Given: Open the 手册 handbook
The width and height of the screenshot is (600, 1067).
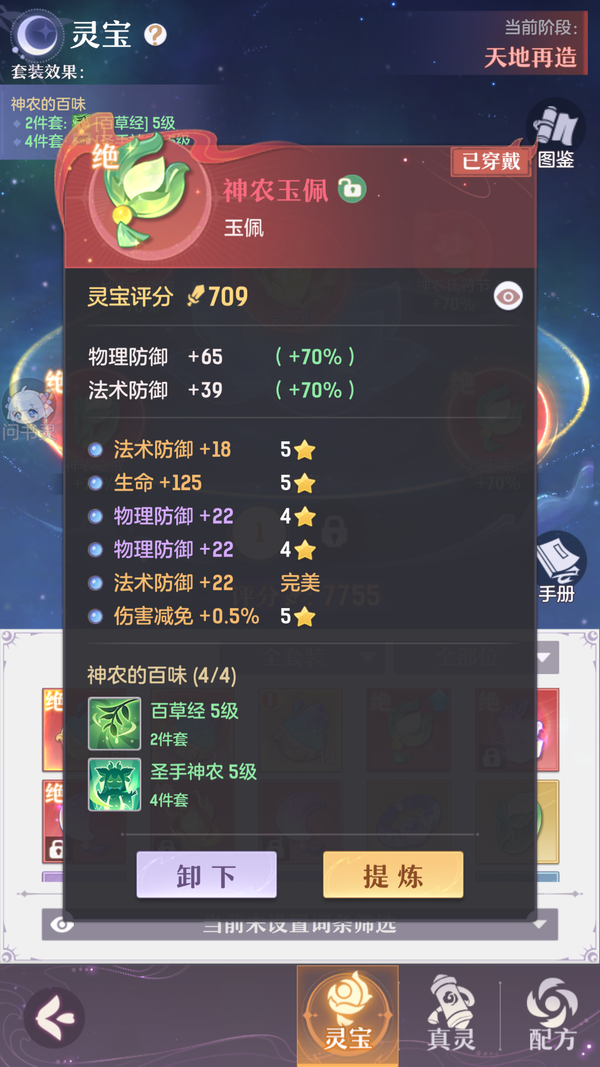Looking at the screenshot, I should [x=556, y=567].
